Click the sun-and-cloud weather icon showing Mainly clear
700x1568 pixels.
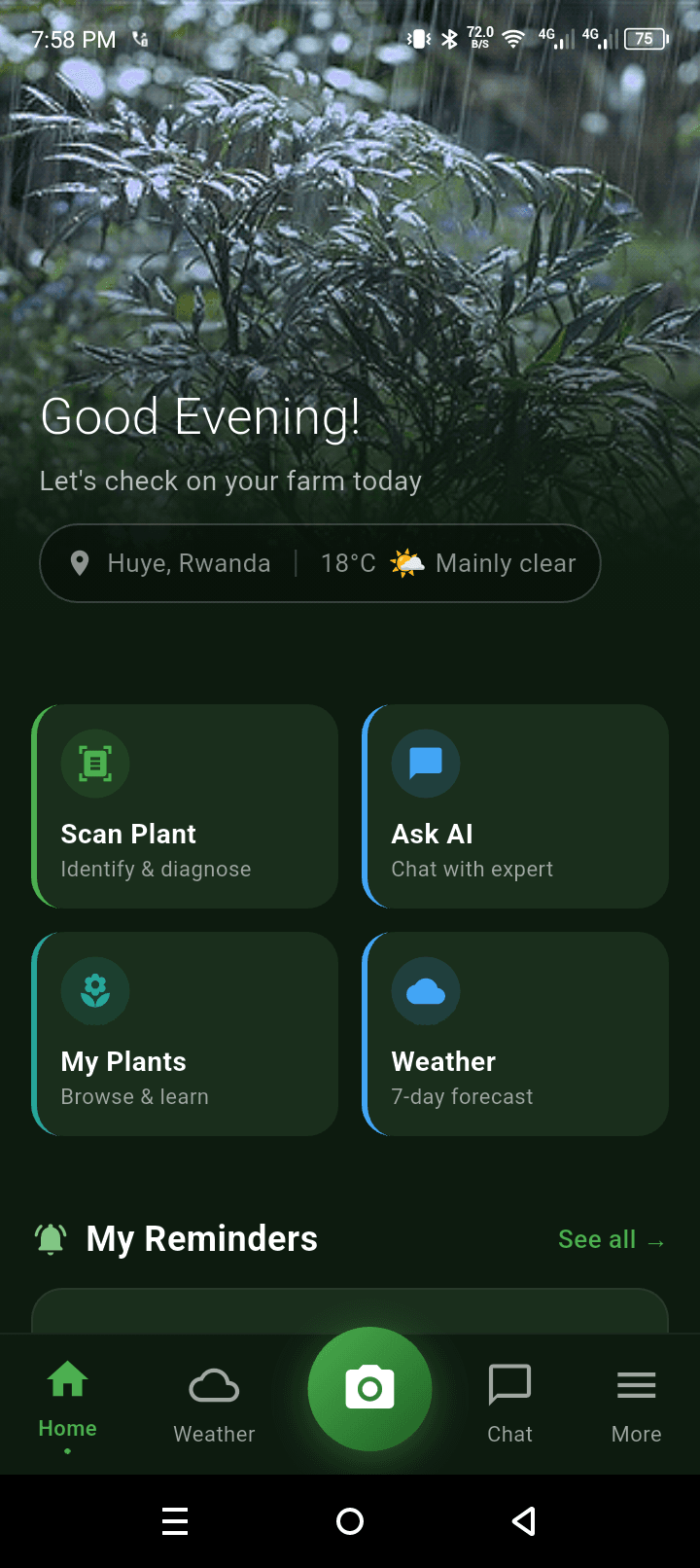point(408,563)
